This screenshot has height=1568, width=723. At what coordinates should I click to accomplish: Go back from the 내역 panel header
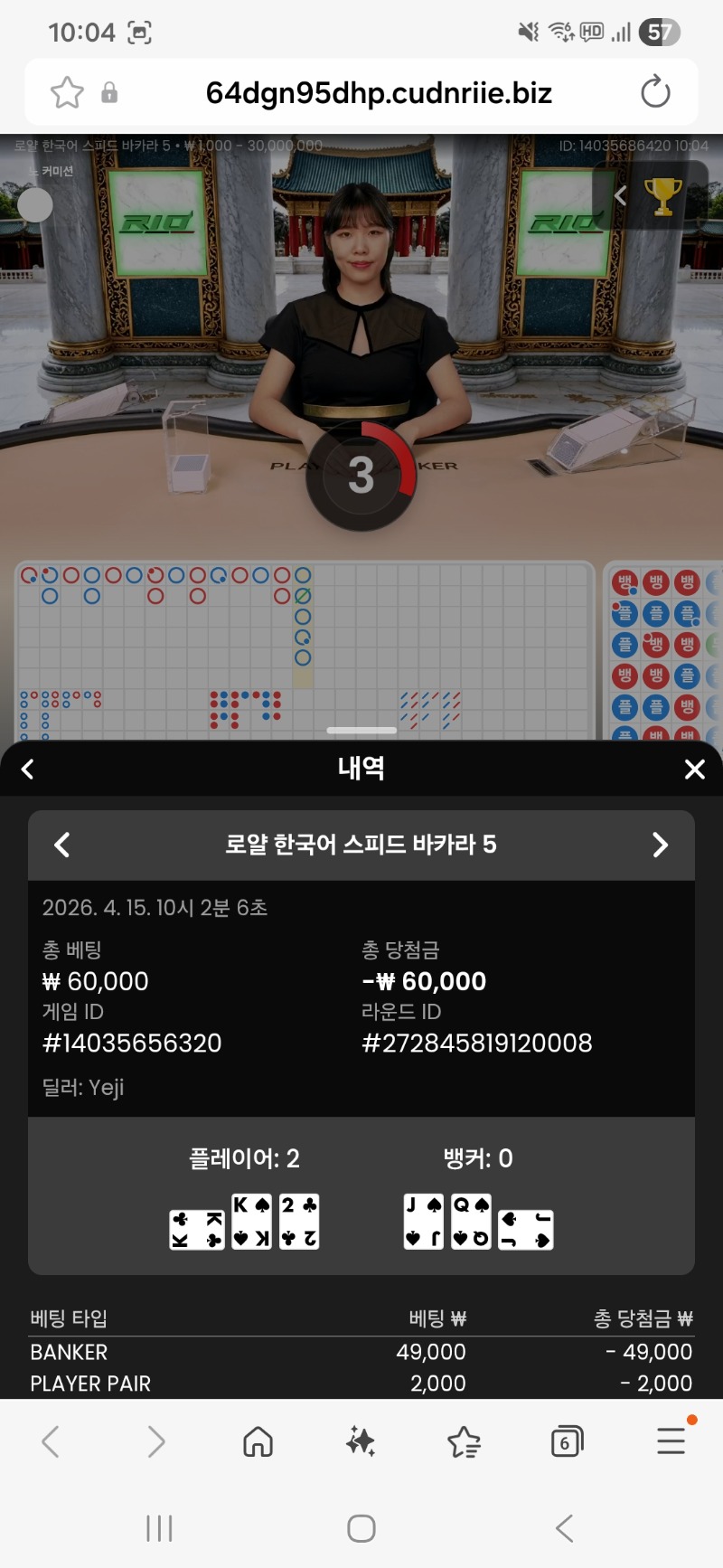click(28, 770)
